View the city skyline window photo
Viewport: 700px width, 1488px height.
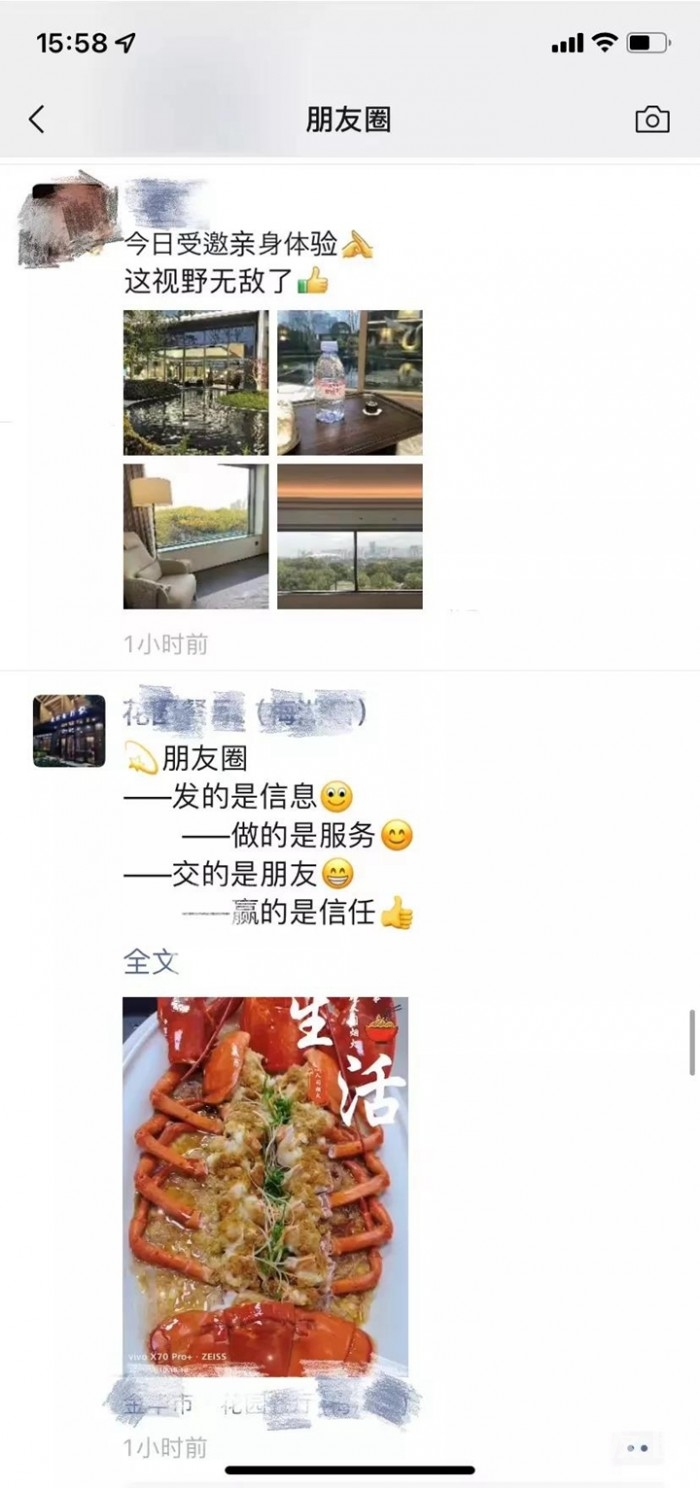(350, 536)
